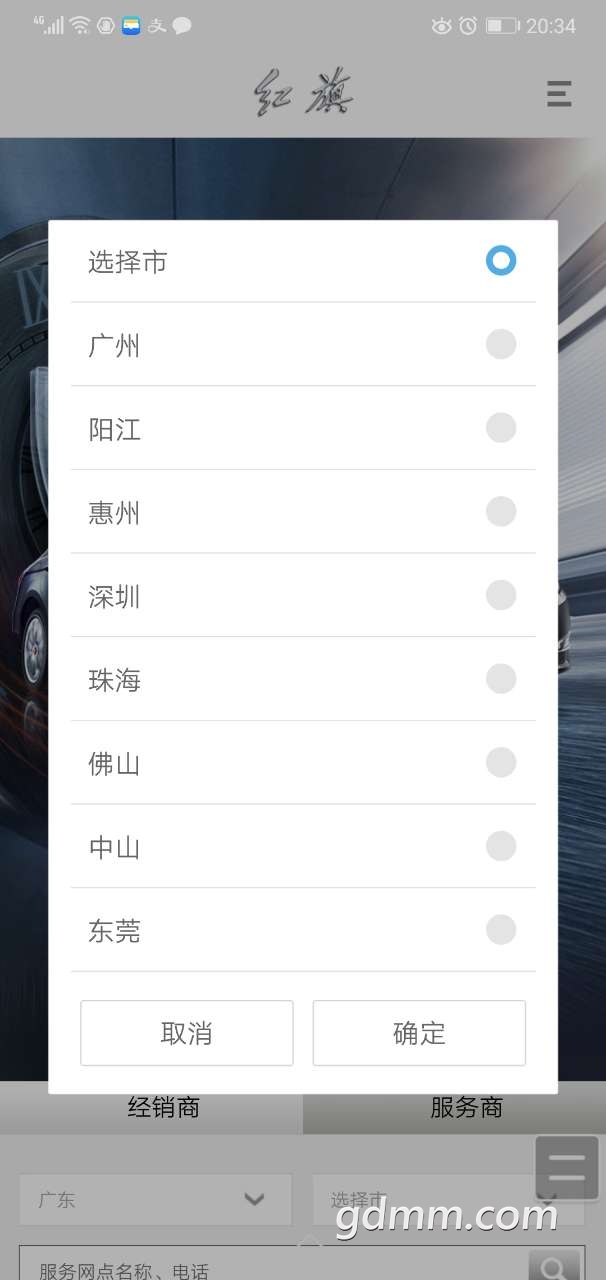This screenshot has width=606, height=1280.
Task: Open the floating gray menu button
Action: (566, 1168)
